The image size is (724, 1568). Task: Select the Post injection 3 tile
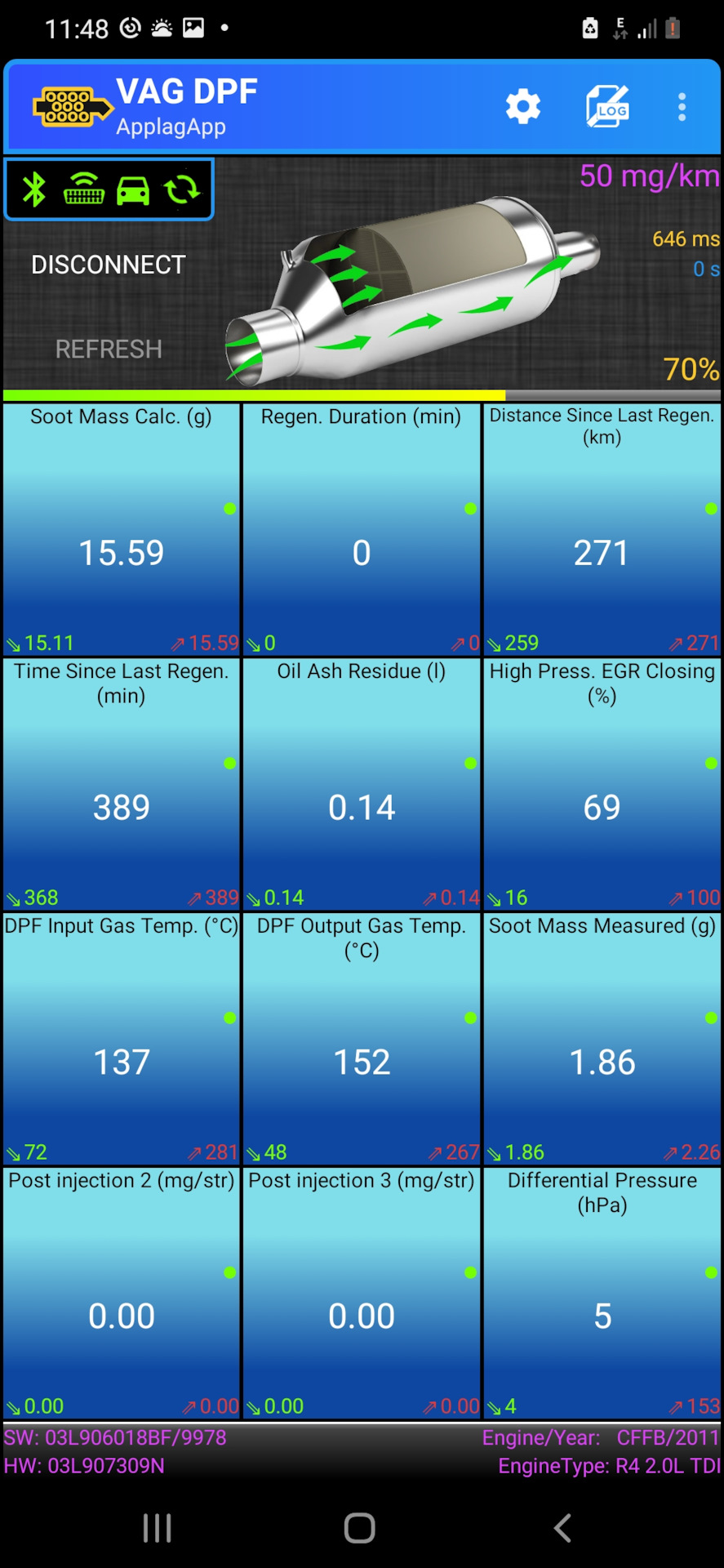pyautogui.click(x=362, y=1293)
